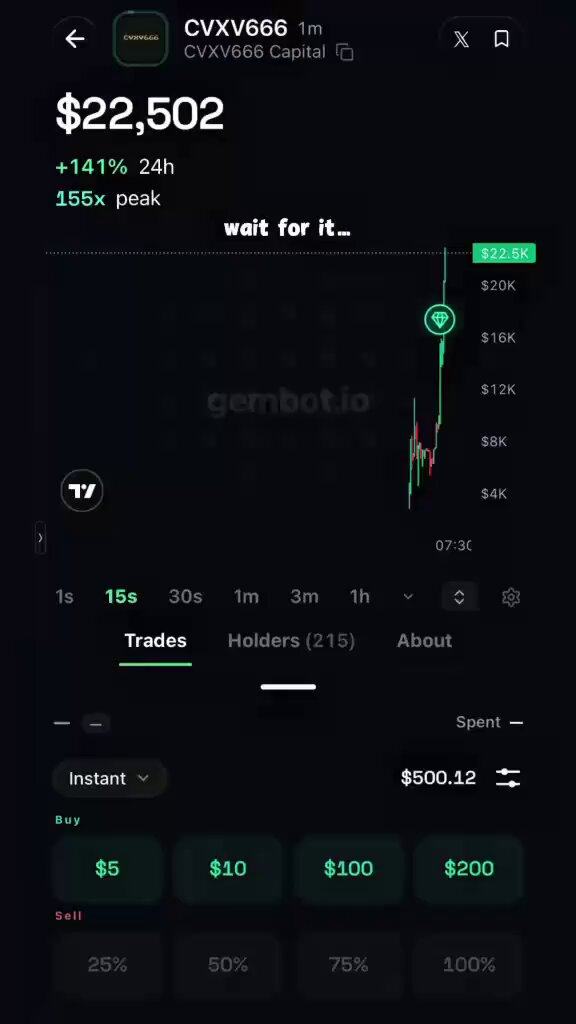The width and height of the screenshot is (576, 1024).
Task: Open the About tab
Action: click(x=424, y=641)
